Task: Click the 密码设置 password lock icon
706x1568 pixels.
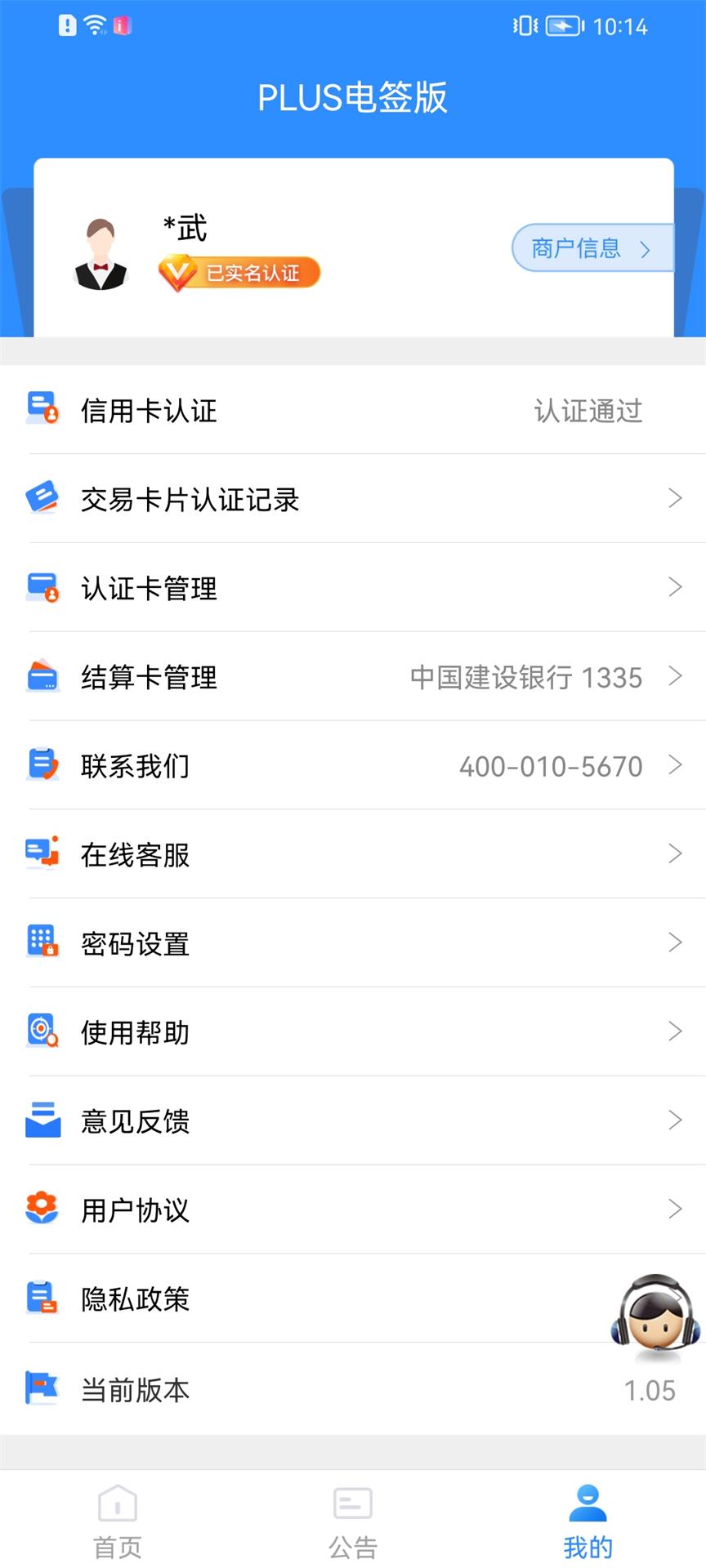Action: pos(43,943)
